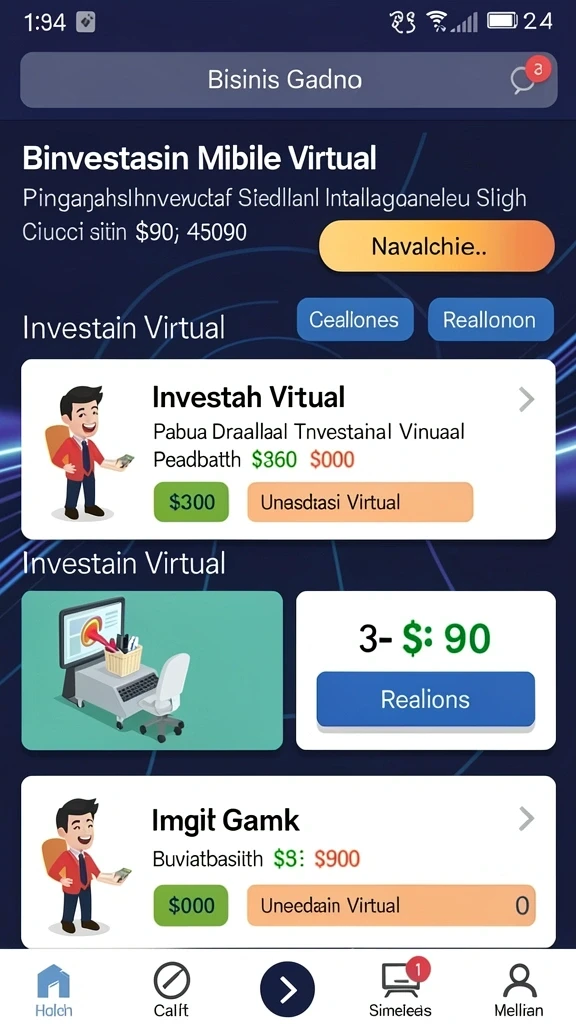Switch to the Mellian profile tab
576x1024 pixels.
point(519,990)
